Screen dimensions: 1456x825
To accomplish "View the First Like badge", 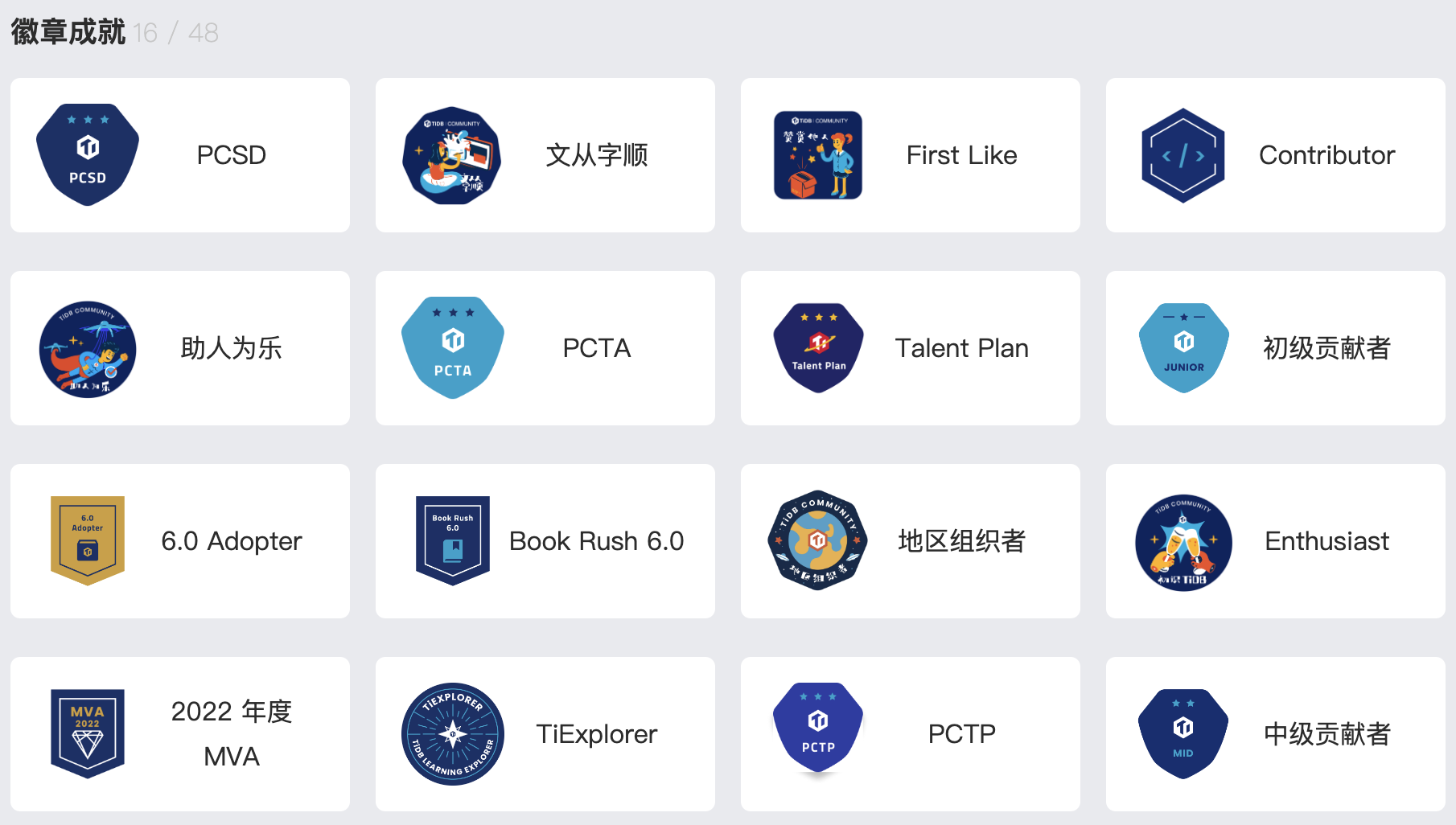I will (910, 155).
